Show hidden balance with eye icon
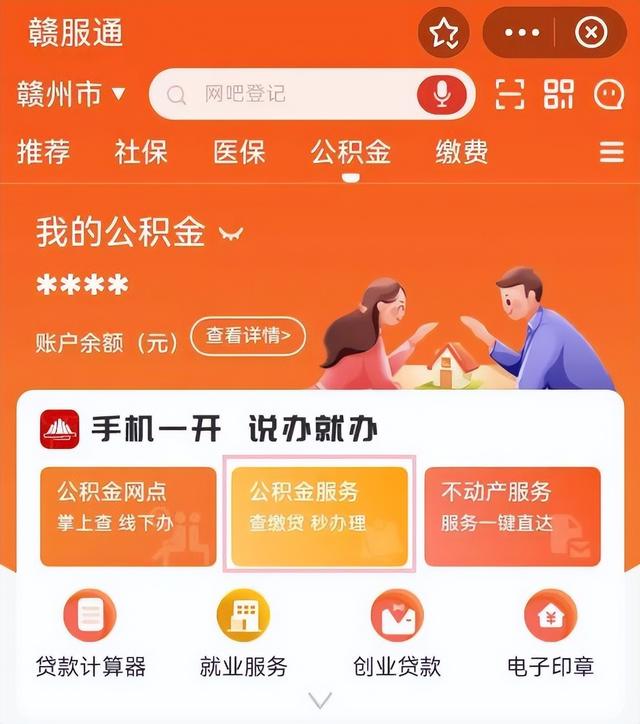This screenshot has width=640, height=724. 231,234
